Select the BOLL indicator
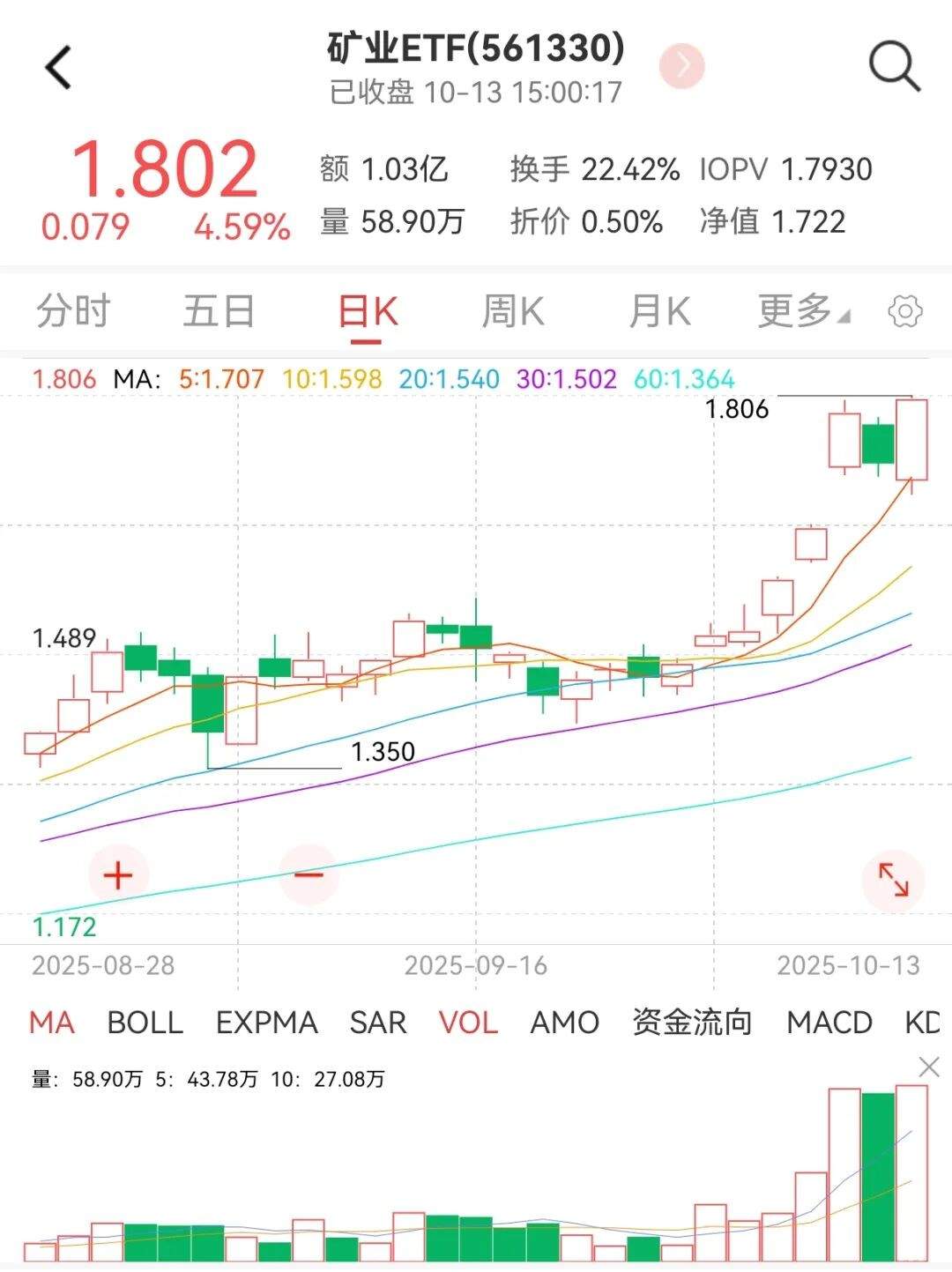The width and height of the screenshot is (952, 1272). [145, 1023]
